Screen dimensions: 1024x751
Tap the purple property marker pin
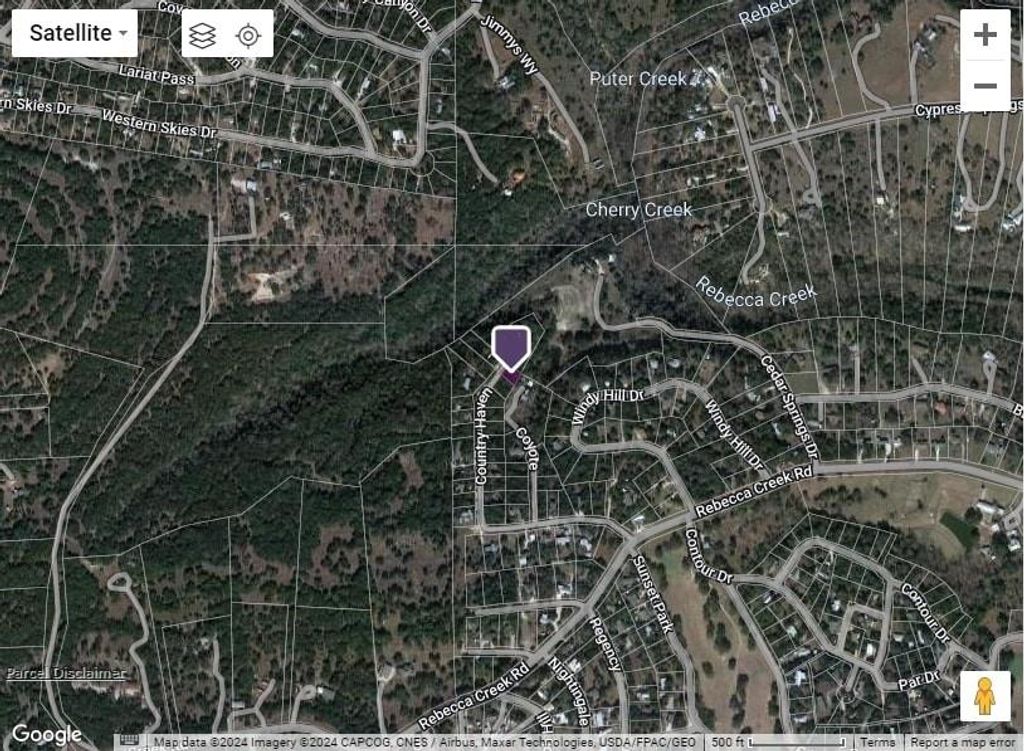click(511, 349)
